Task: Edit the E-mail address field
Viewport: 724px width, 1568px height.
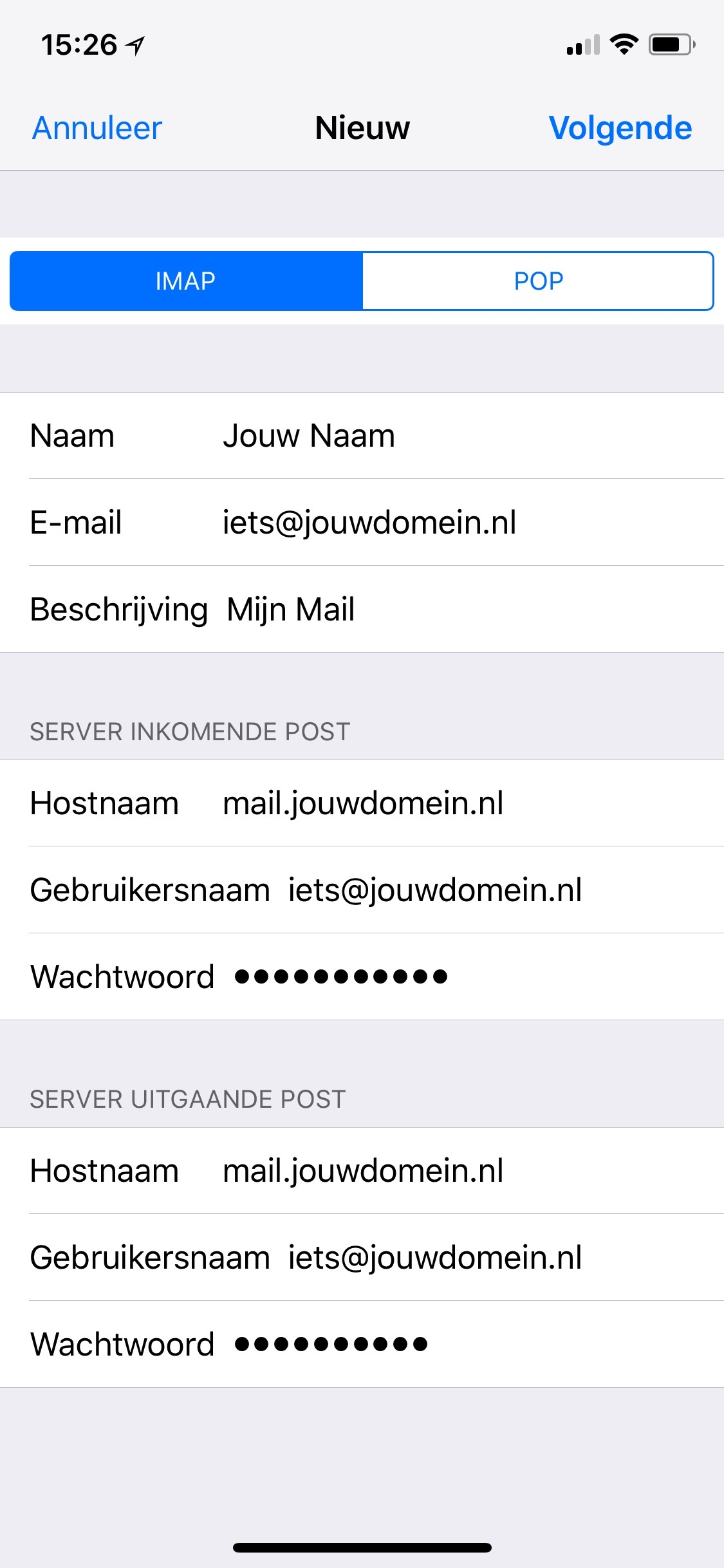Action: click(362, 523)
